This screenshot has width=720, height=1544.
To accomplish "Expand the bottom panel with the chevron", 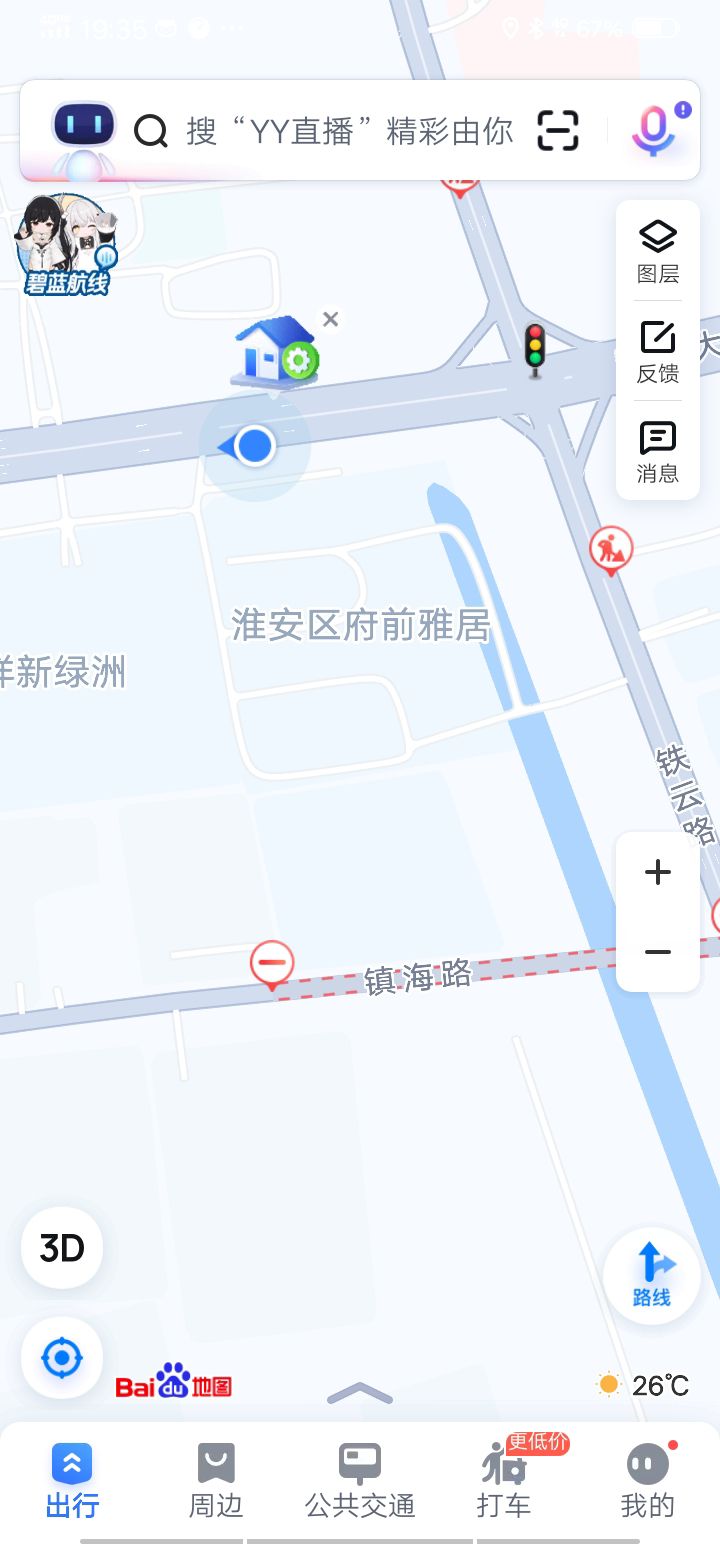I will 360,1393.
